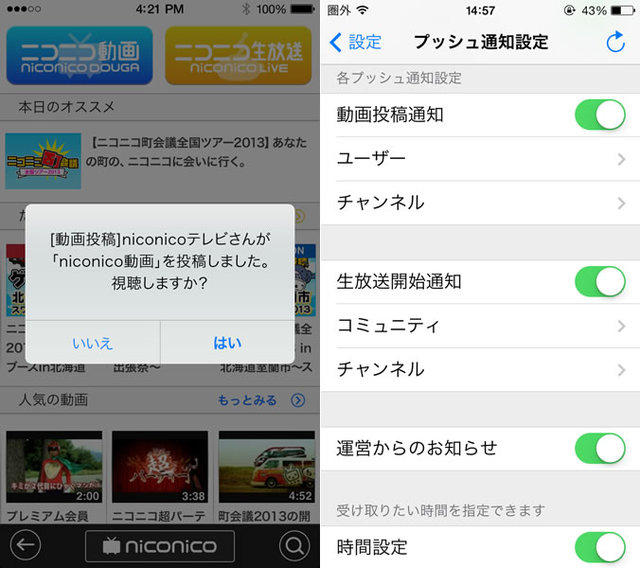Go back to 設定

(x=356, y=42)
